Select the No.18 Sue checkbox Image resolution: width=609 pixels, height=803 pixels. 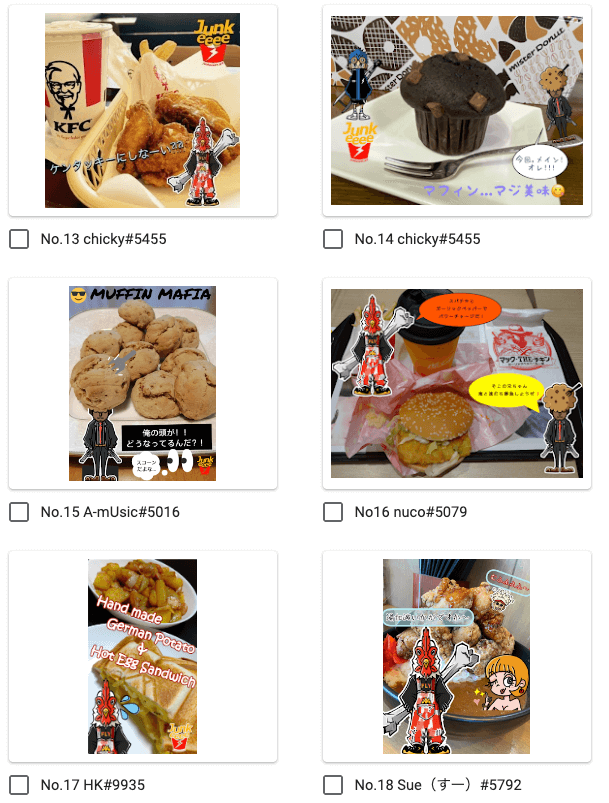pos(333,785)
